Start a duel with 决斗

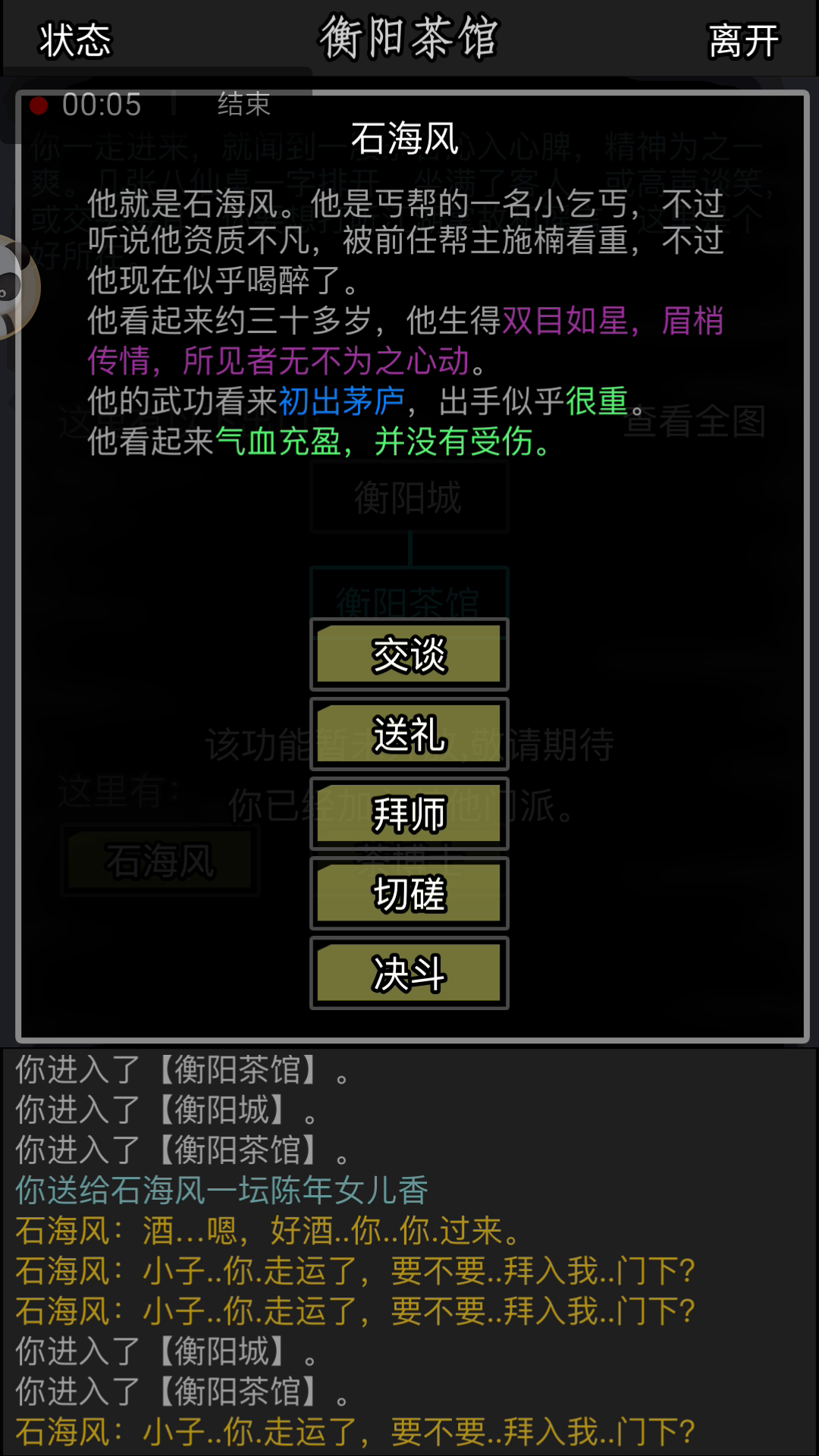(409, 973)
